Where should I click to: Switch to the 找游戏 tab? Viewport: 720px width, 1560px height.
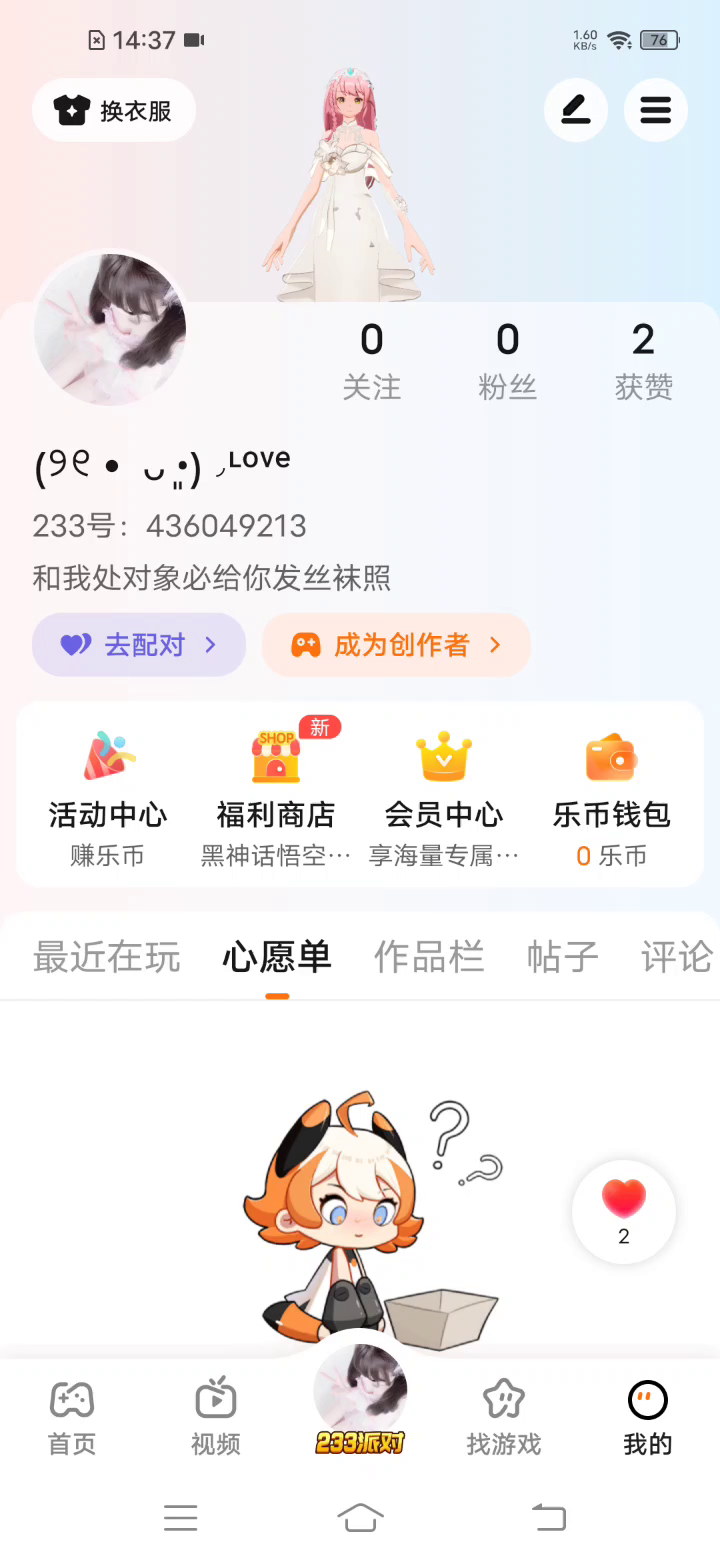(504, 1418)
